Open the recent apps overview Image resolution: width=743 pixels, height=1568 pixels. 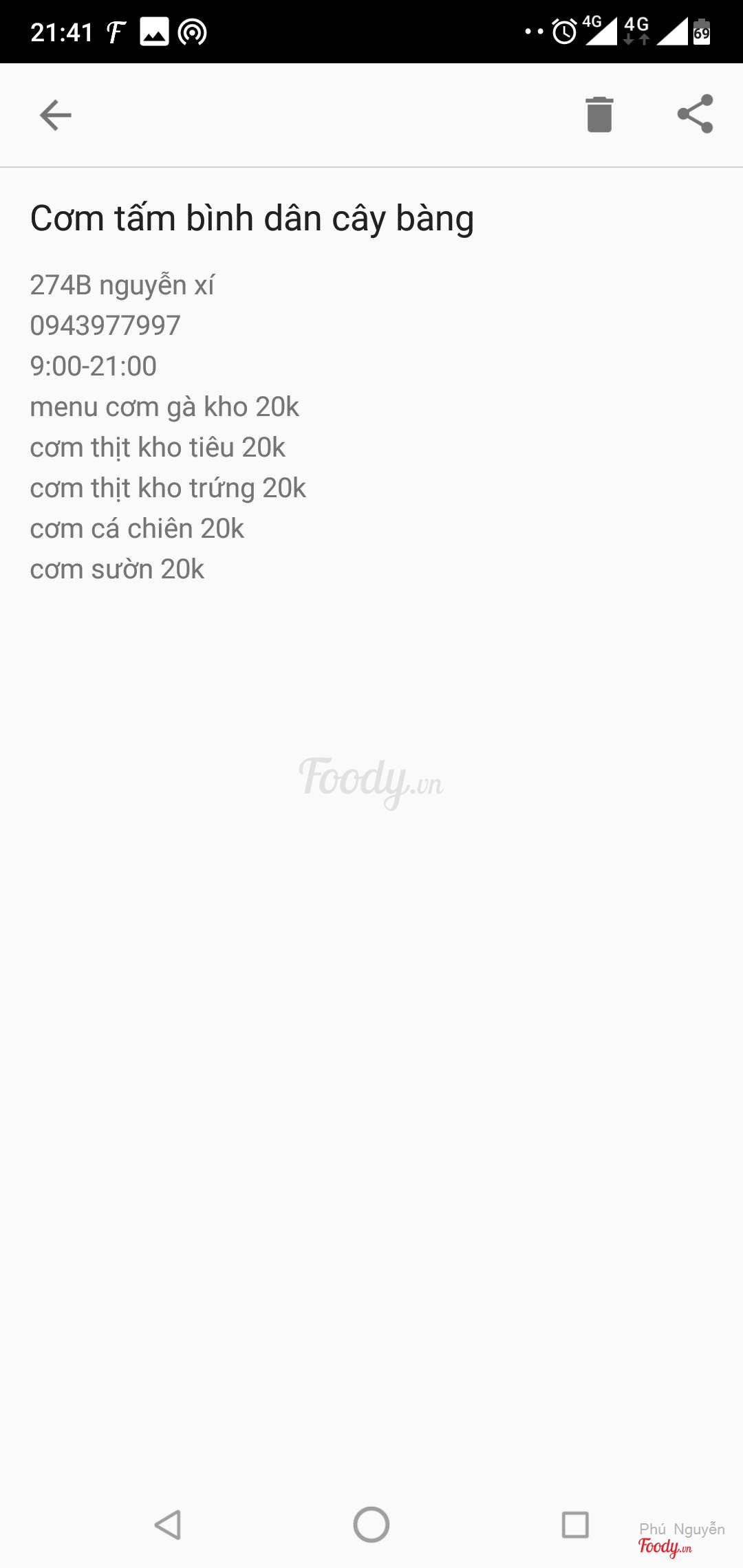point(575,1525)
